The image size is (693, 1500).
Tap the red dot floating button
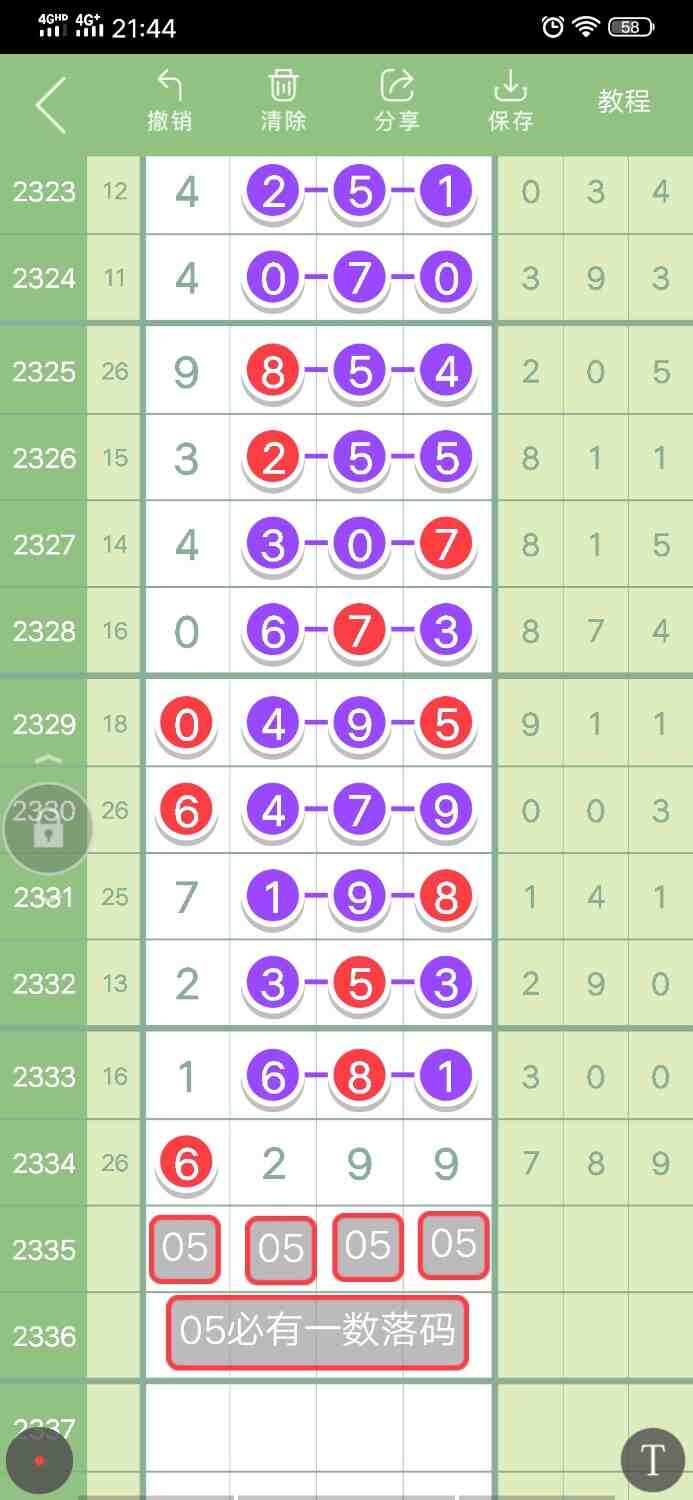point(39,1461)
